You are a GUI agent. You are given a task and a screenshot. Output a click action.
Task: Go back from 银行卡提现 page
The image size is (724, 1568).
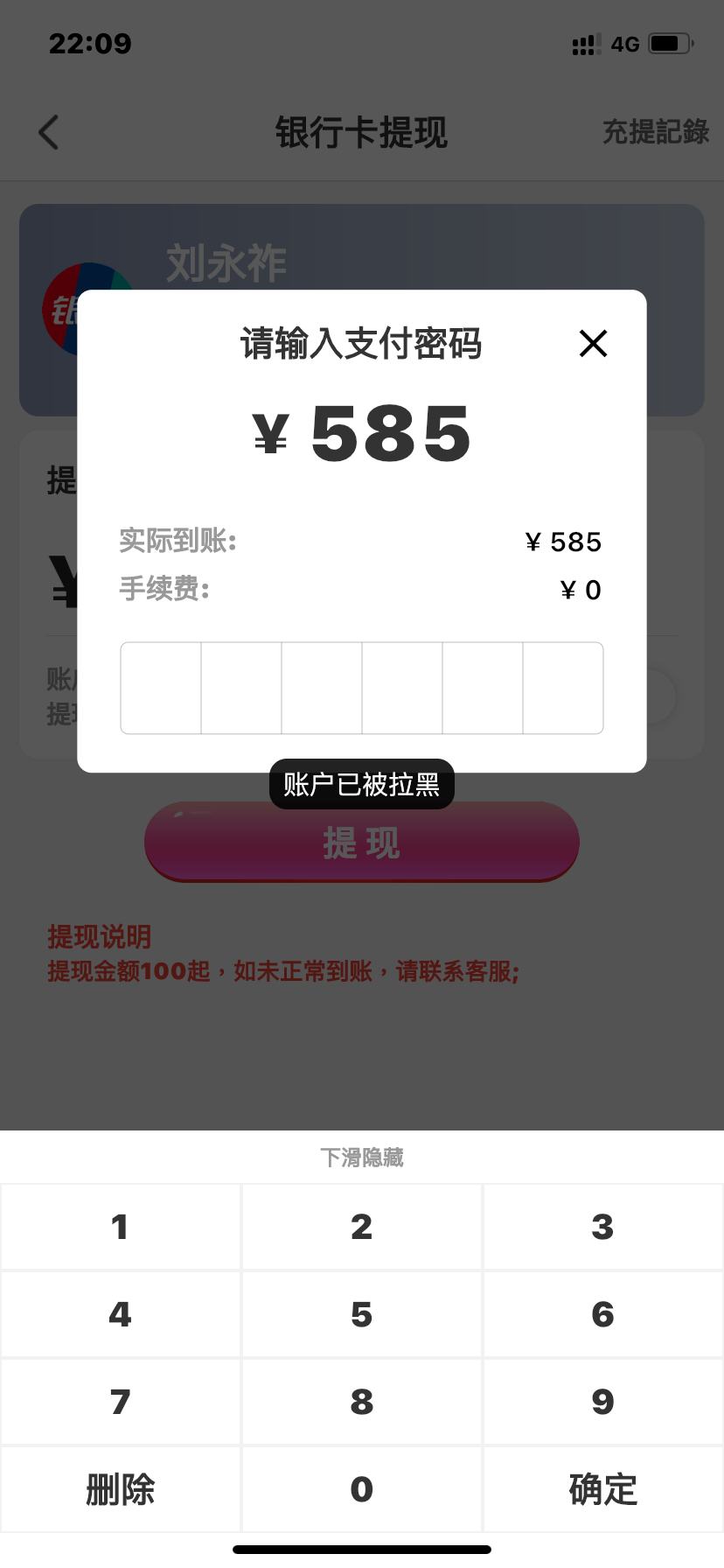tap(49, 133)
